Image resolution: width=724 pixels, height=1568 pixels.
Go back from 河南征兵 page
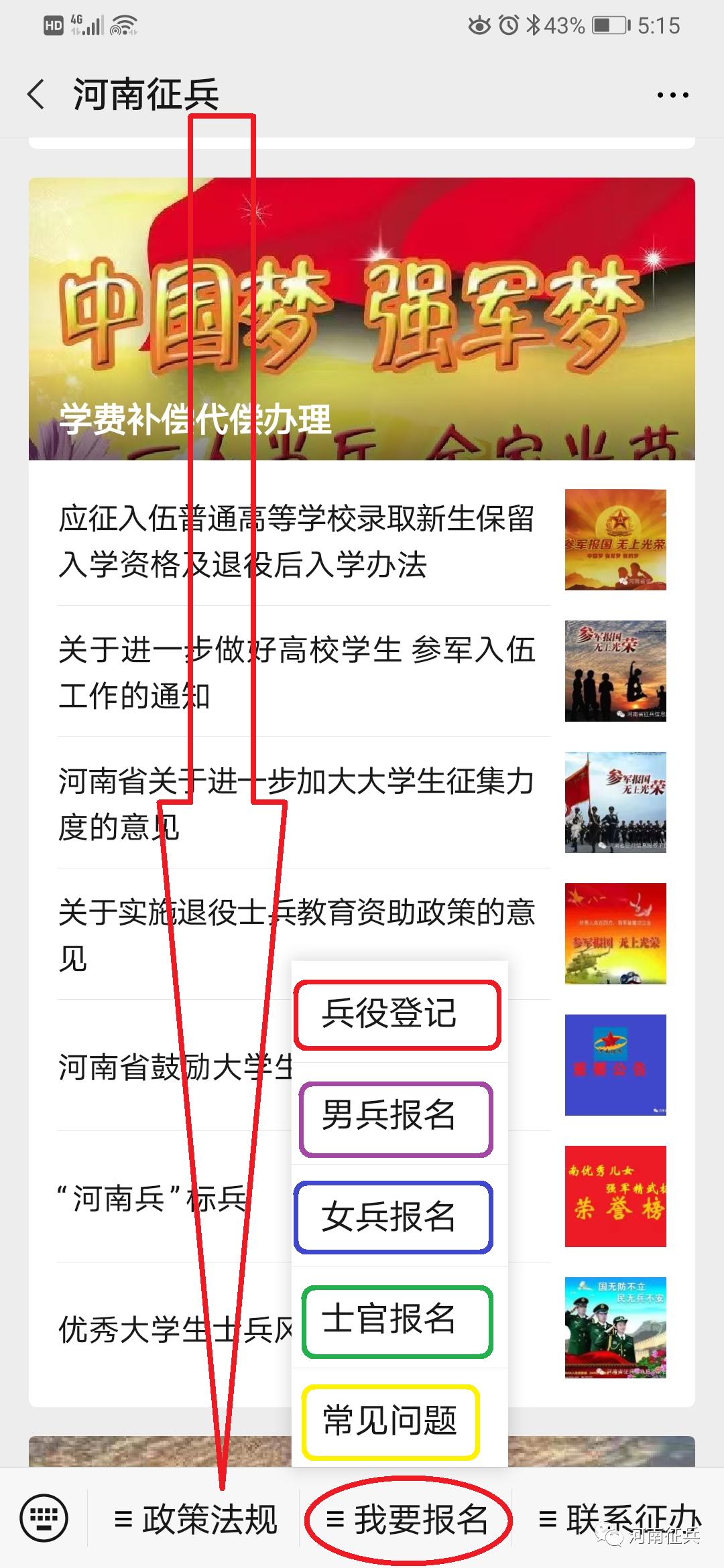pos(36,94)
